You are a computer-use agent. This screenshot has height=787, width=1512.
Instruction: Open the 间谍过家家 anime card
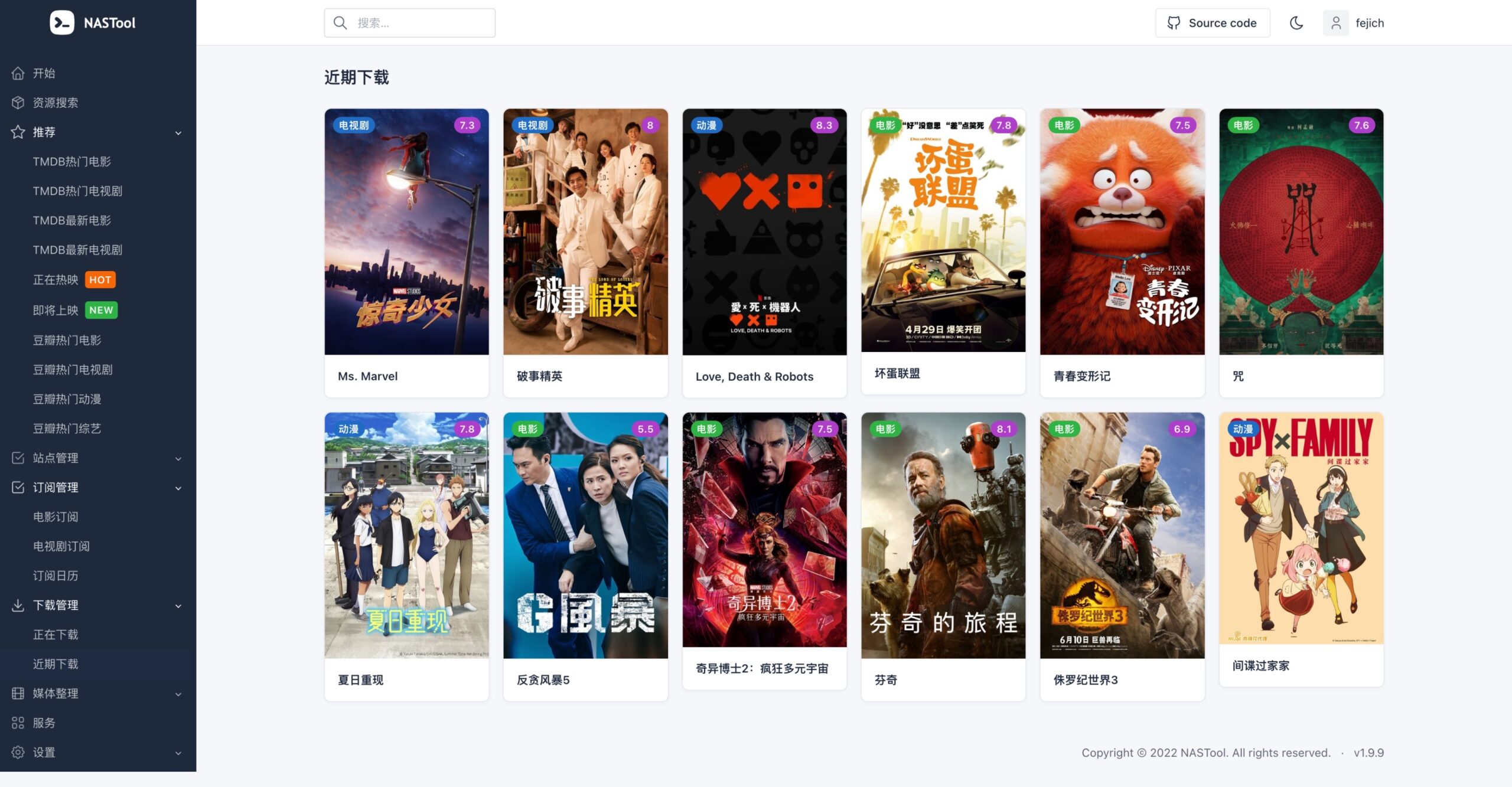point(1301,549)
